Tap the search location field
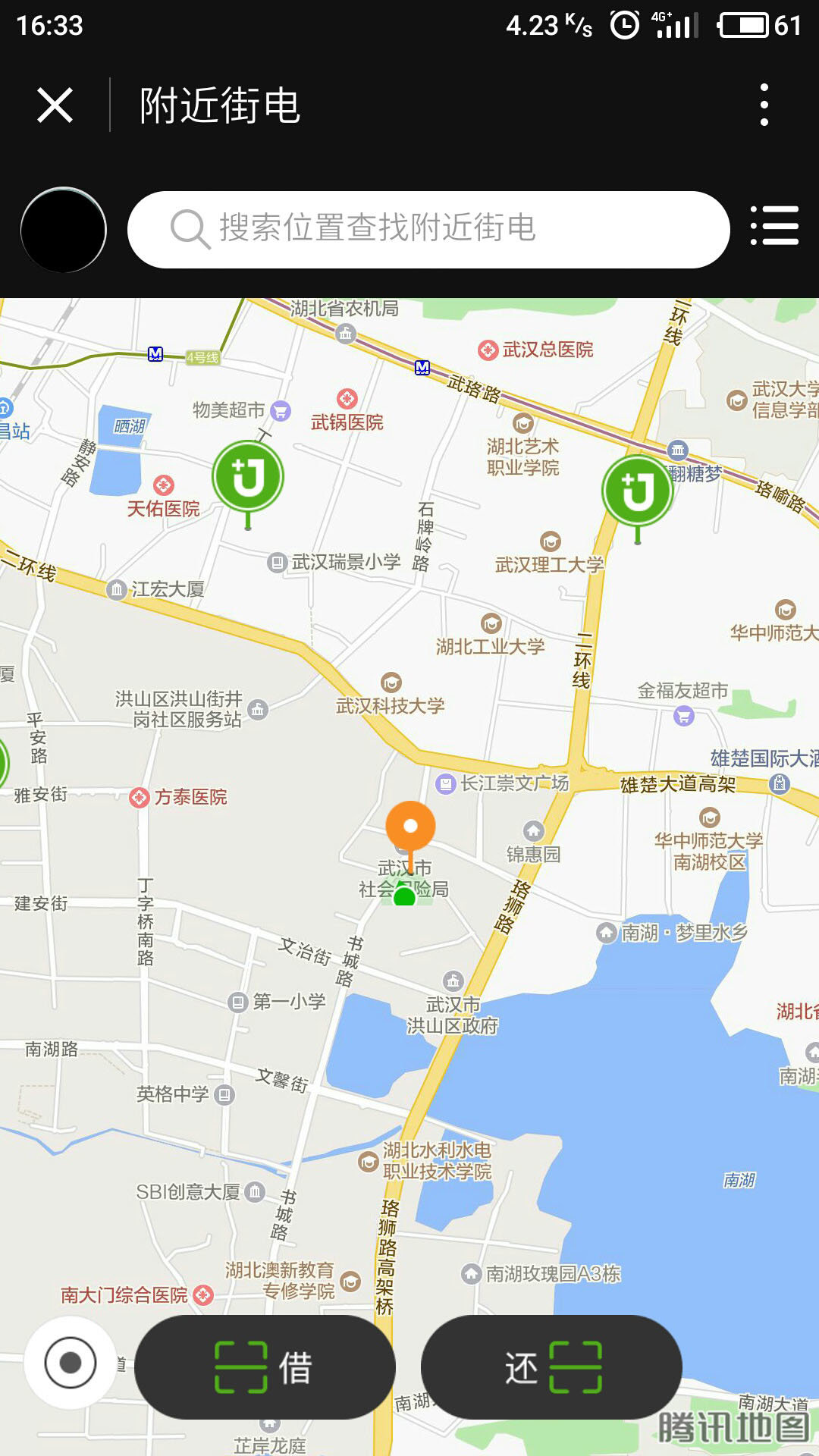This screenshot has width=819, height=1456. click(x=428, y=229)
